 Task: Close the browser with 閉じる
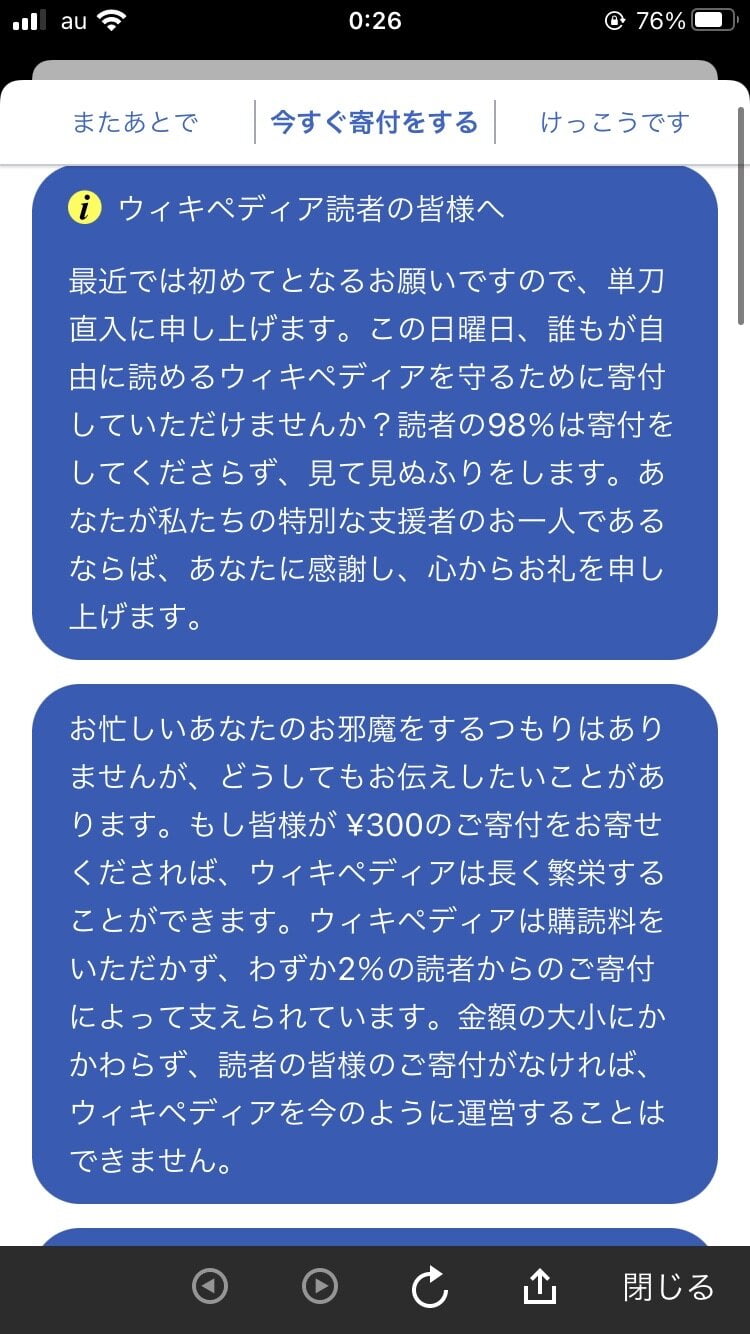pos(668,1286)
